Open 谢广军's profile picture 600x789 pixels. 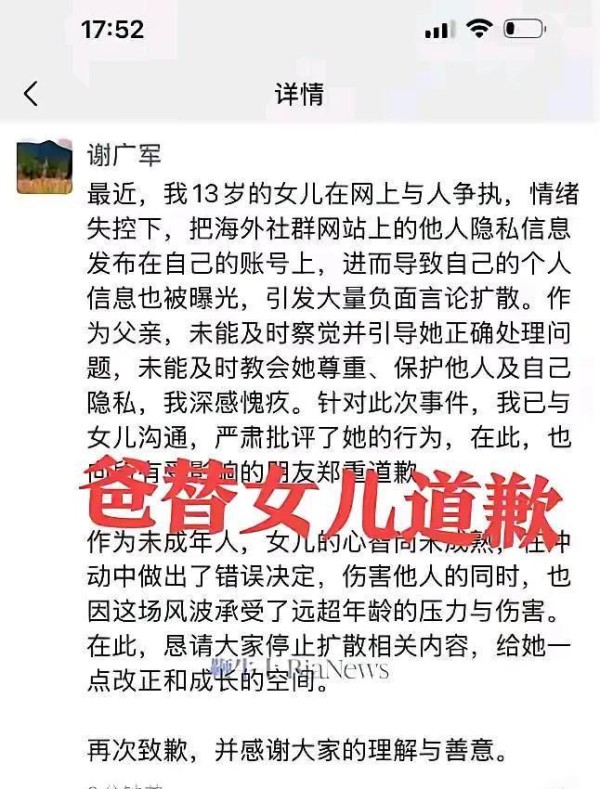(x=44, y=166)
